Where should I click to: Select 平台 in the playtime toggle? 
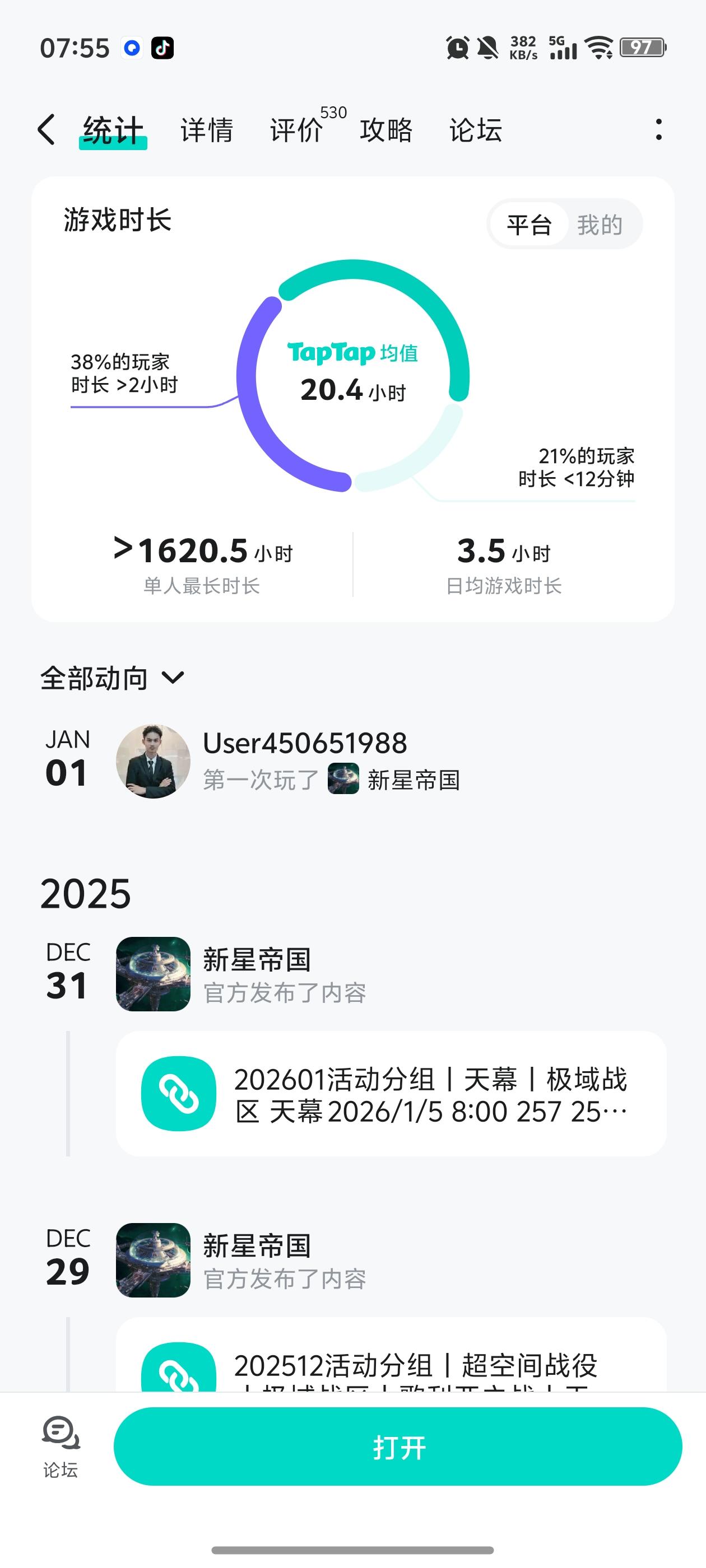(x=529, y=225)
